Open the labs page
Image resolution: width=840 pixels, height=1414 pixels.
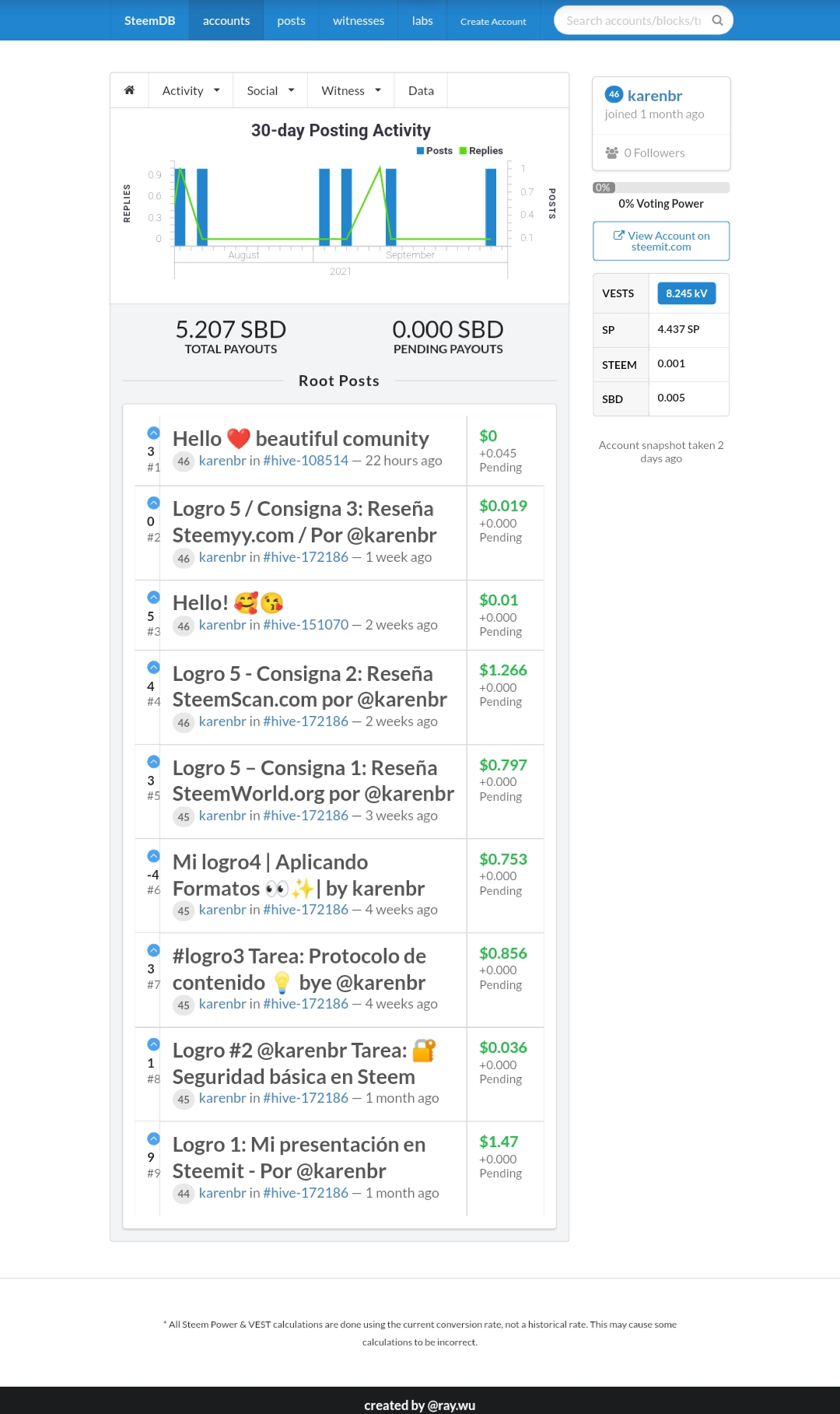tap(422, 20)
